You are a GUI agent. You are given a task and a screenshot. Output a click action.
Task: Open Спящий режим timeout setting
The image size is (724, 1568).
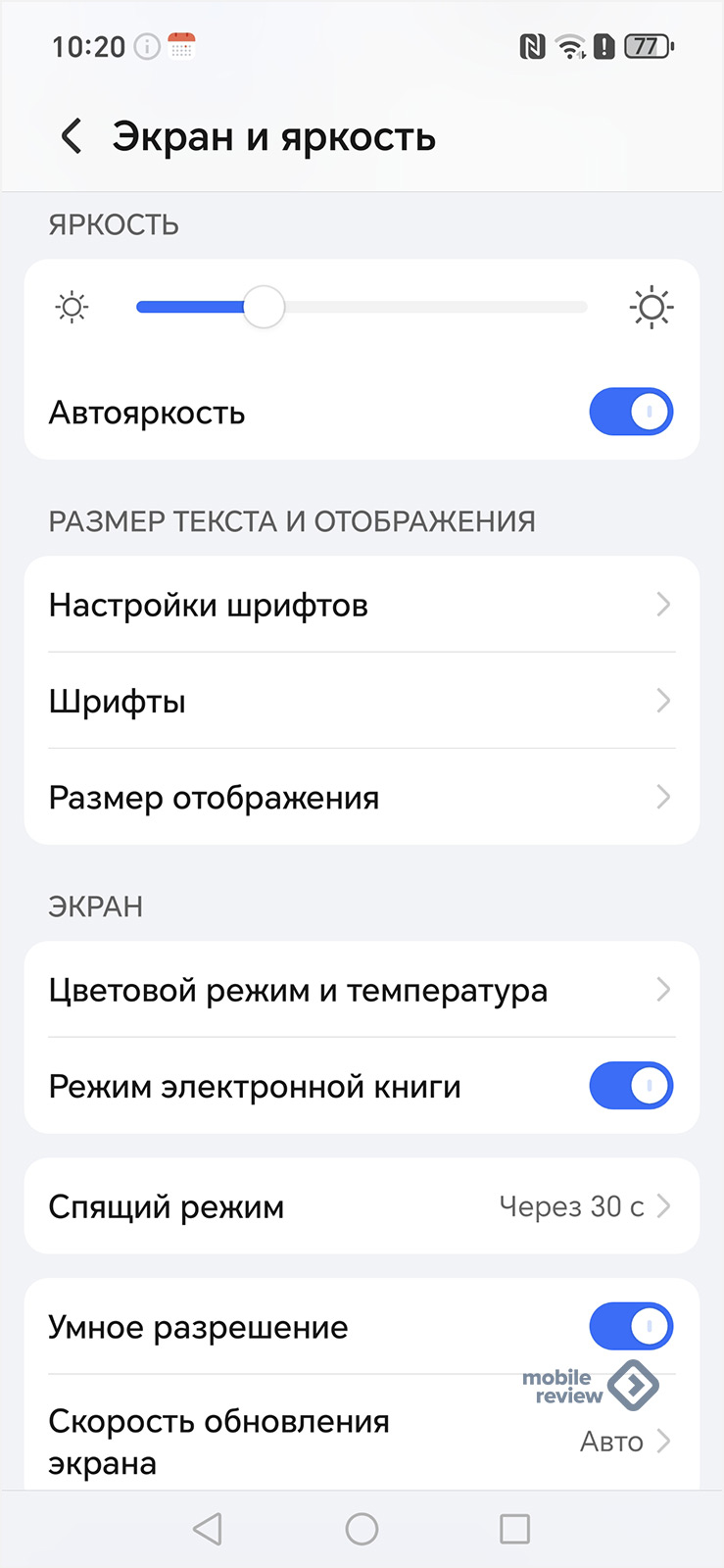(362, 1206)
